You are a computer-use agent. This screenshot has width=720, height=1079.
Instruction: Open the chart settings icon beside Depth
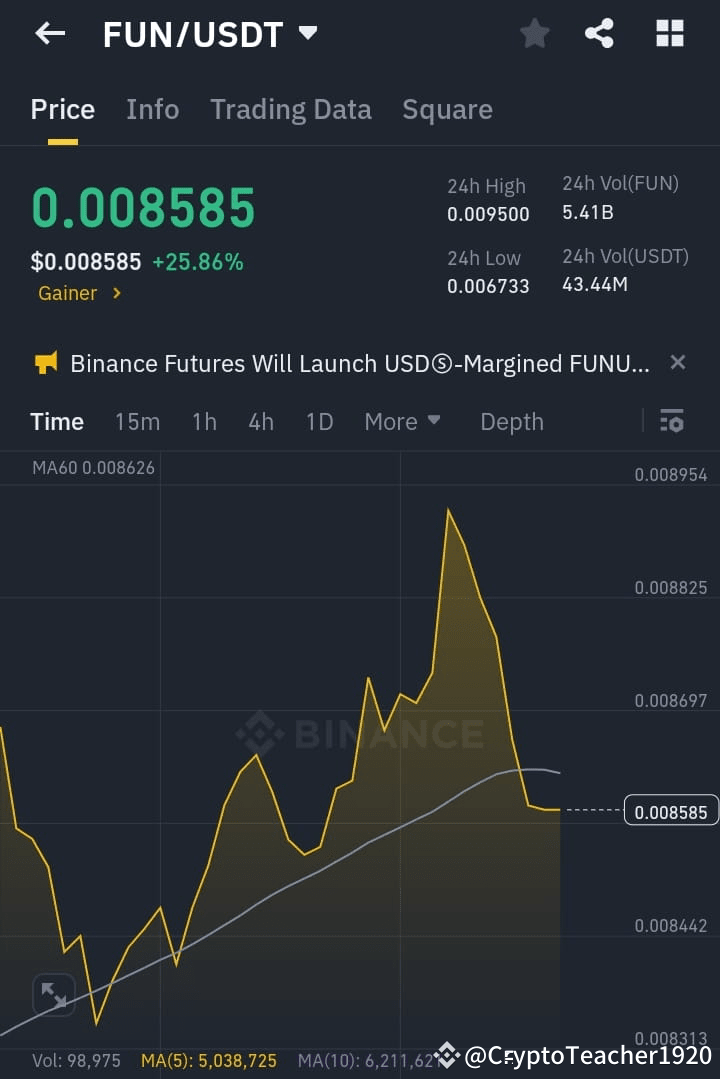coord(671,421)
